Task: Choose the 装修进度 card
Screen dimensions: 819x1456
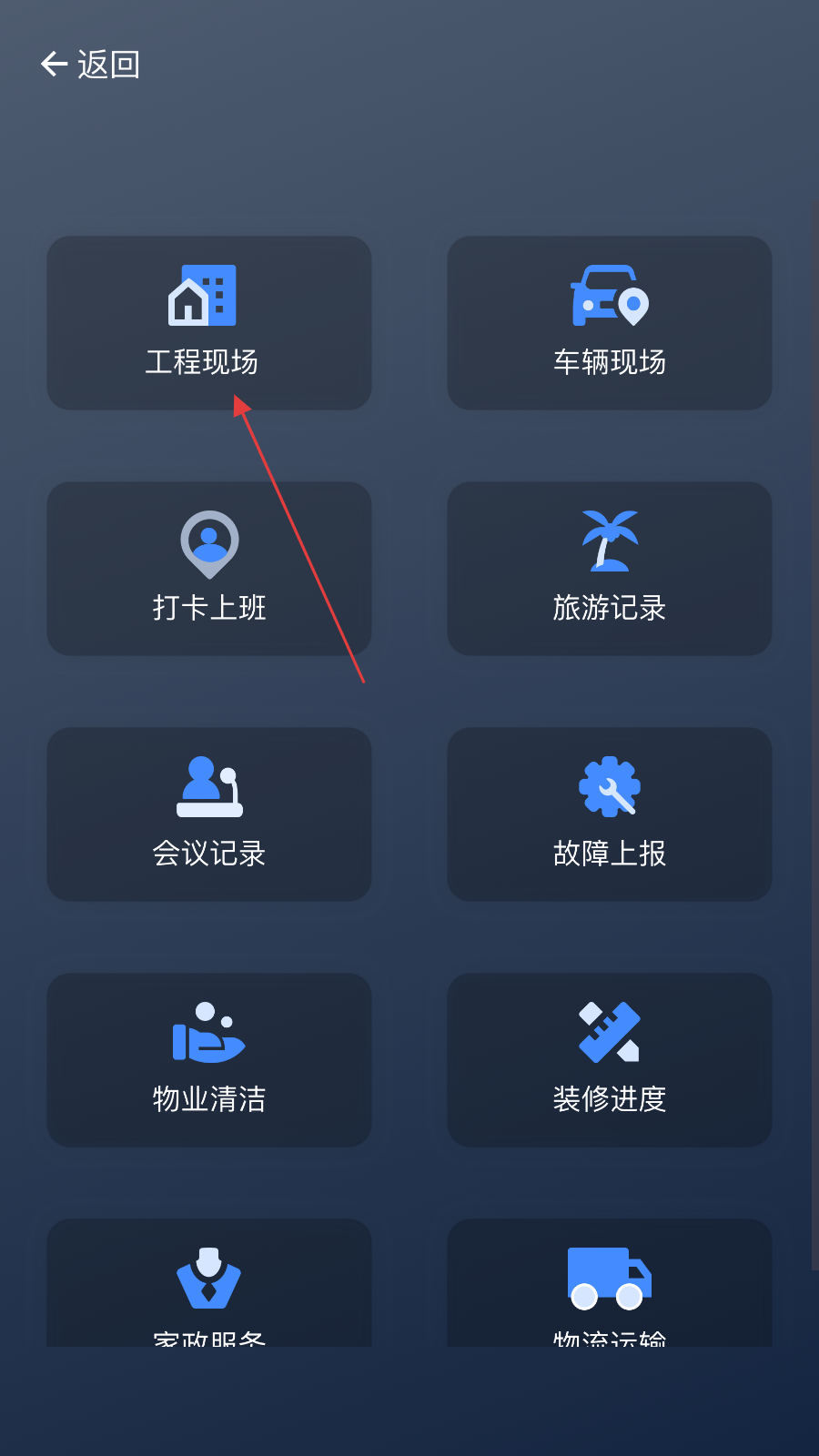Action: 610,1060
